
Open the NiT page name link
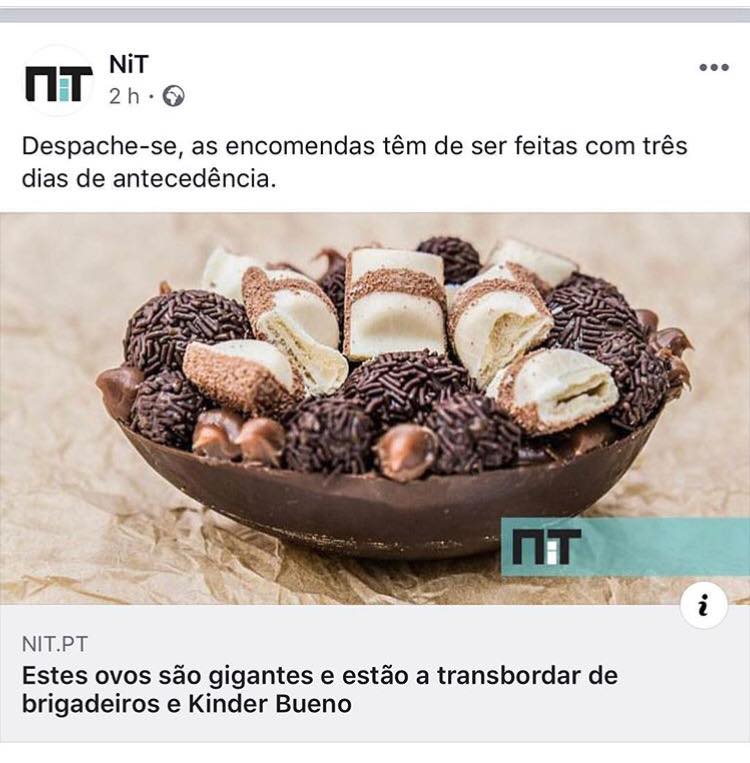click(x=128, y=65)
